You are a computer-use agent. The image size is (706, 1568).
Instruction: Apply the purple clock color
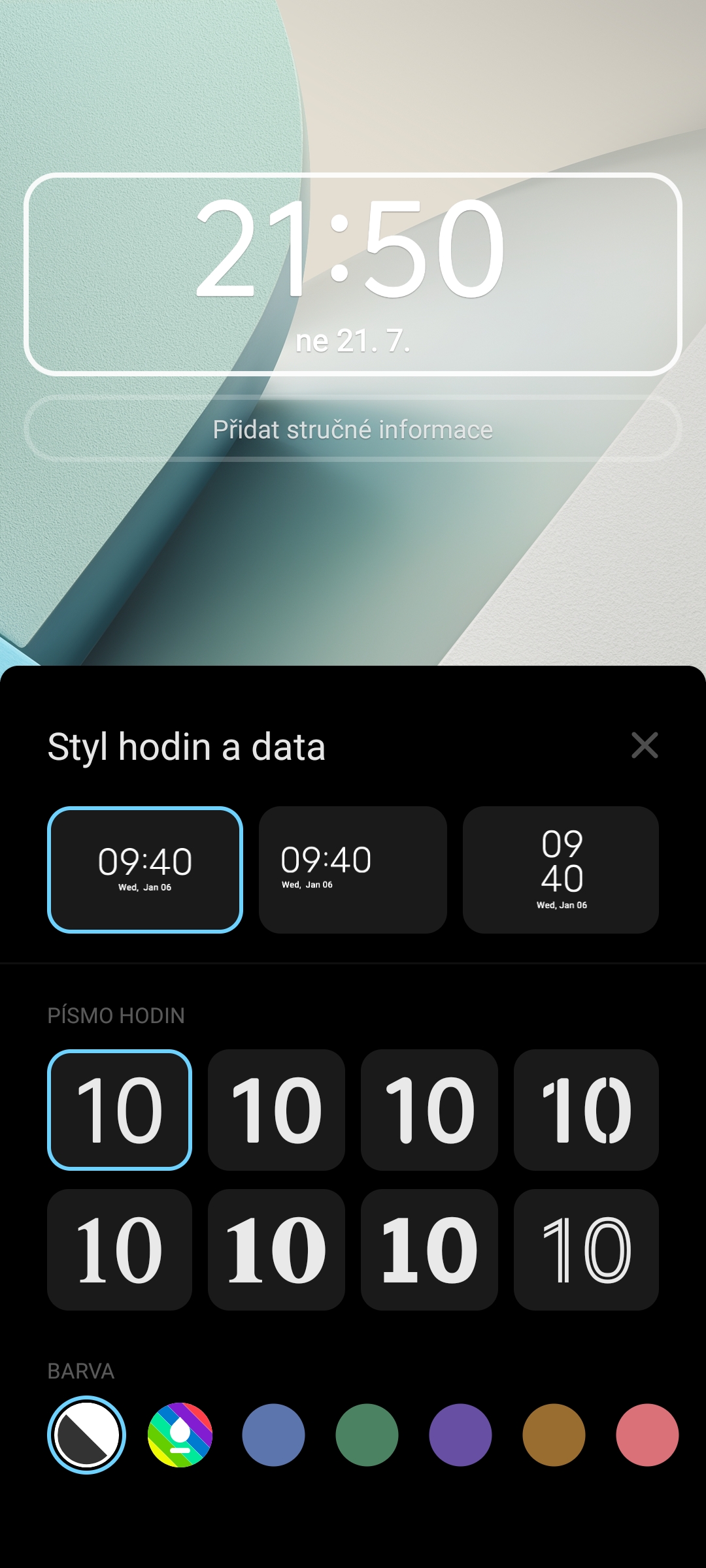click(x=460, y=1435)
